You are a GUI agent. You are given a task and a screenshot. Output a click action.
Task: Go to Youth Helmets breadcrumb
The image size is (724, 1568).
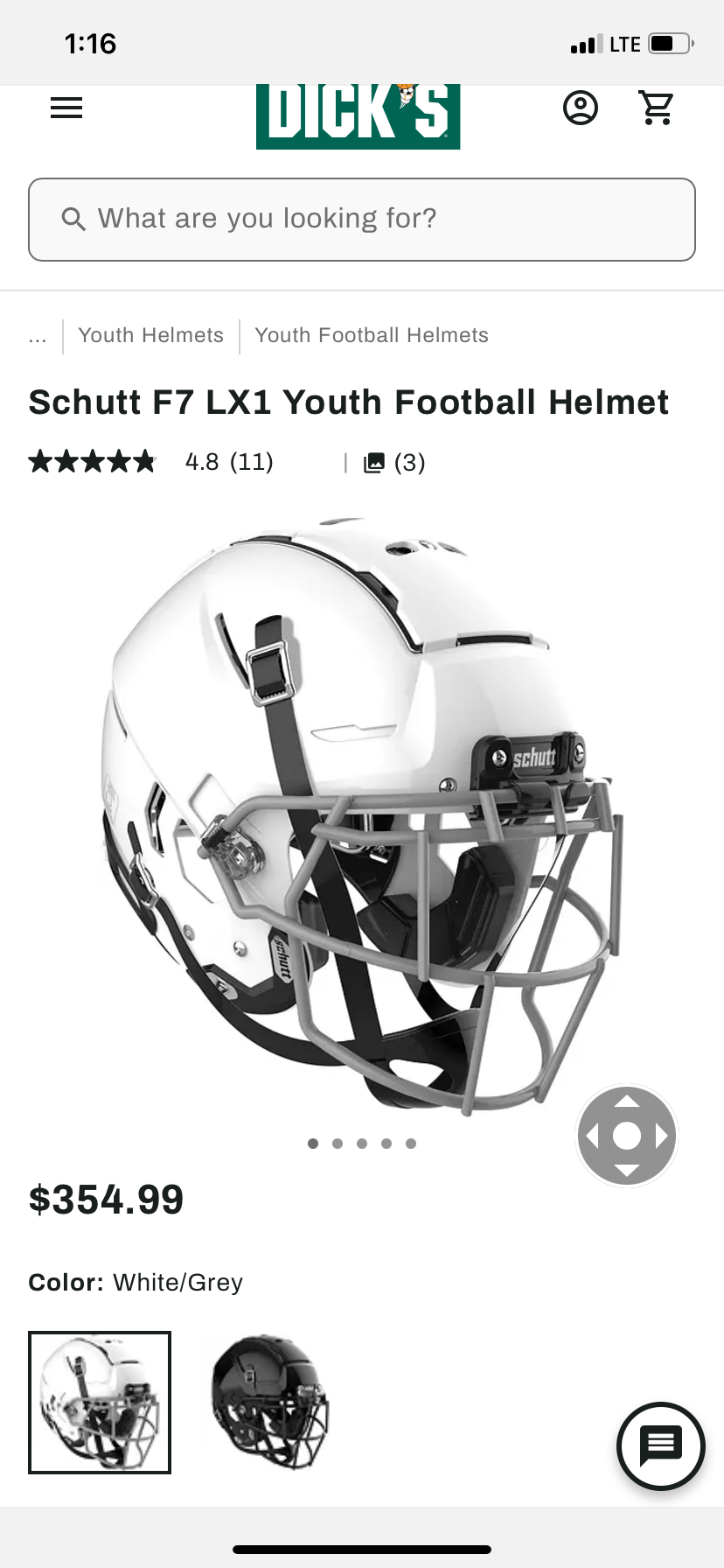coord(150,335)
